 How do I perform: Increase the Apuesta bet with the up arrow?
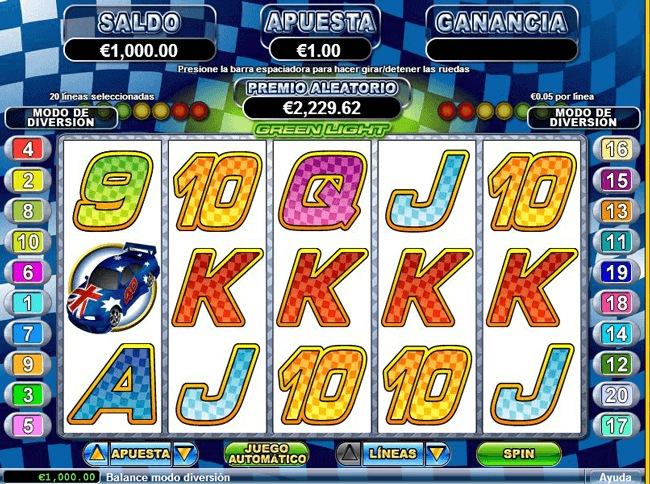tap(94, 454)
